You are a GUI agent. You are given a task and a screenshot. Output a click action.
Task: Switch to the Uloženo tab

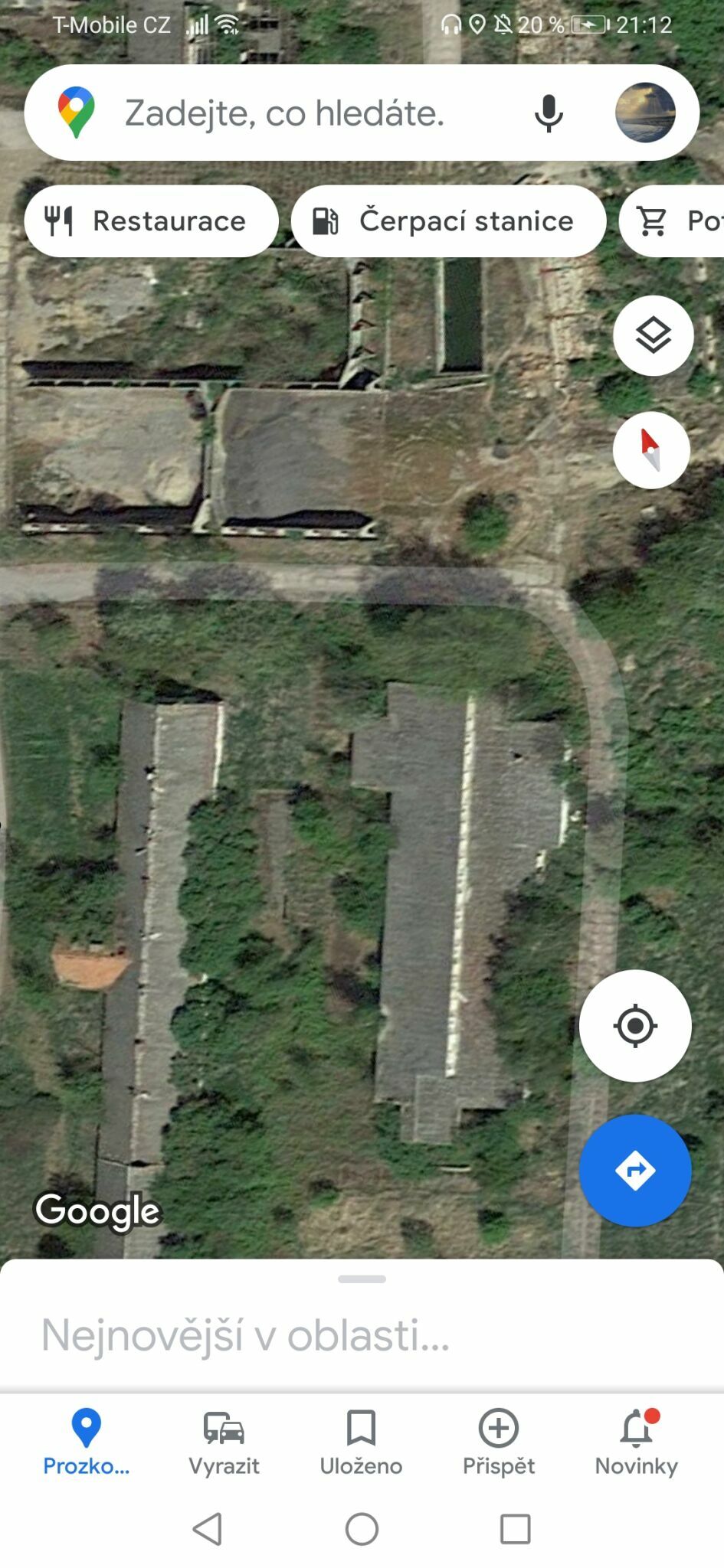[x=361, y=1443]
